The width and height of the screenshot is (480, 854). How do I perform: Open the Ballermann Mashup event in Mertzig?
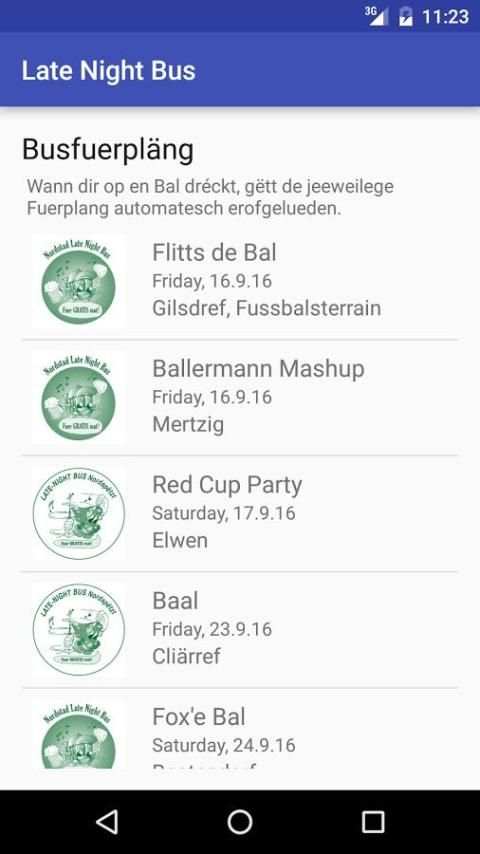240,398
